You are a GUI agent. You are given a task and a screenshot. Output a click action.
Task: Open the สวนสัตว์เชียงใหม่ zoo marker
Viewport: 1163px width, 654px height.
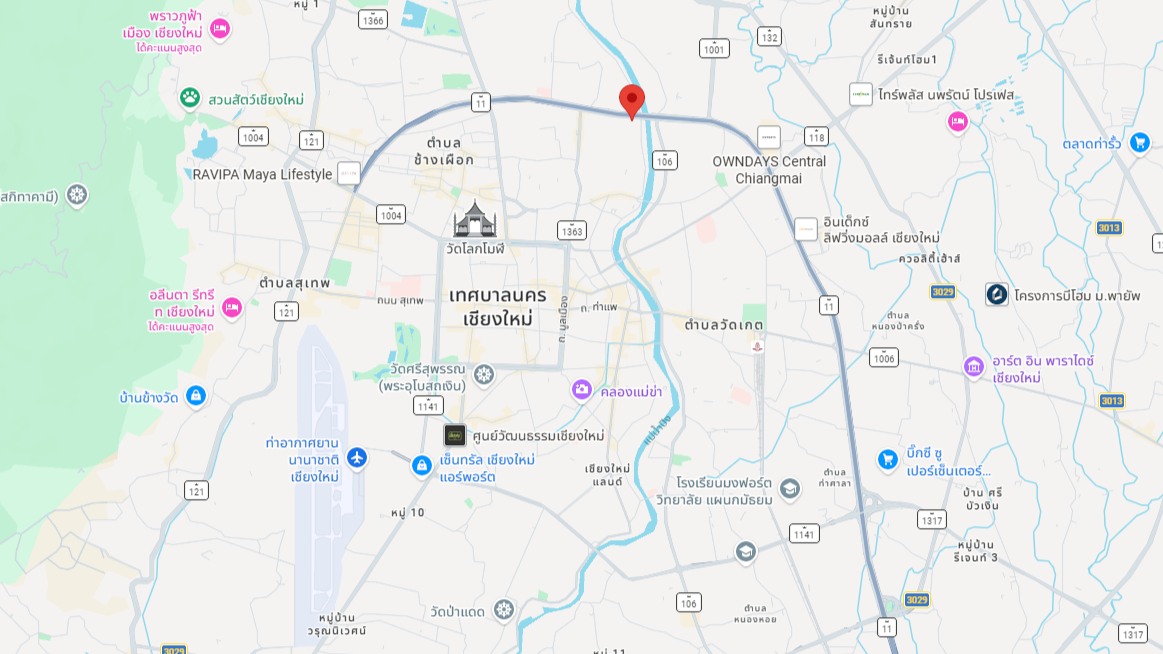(190, 98)
